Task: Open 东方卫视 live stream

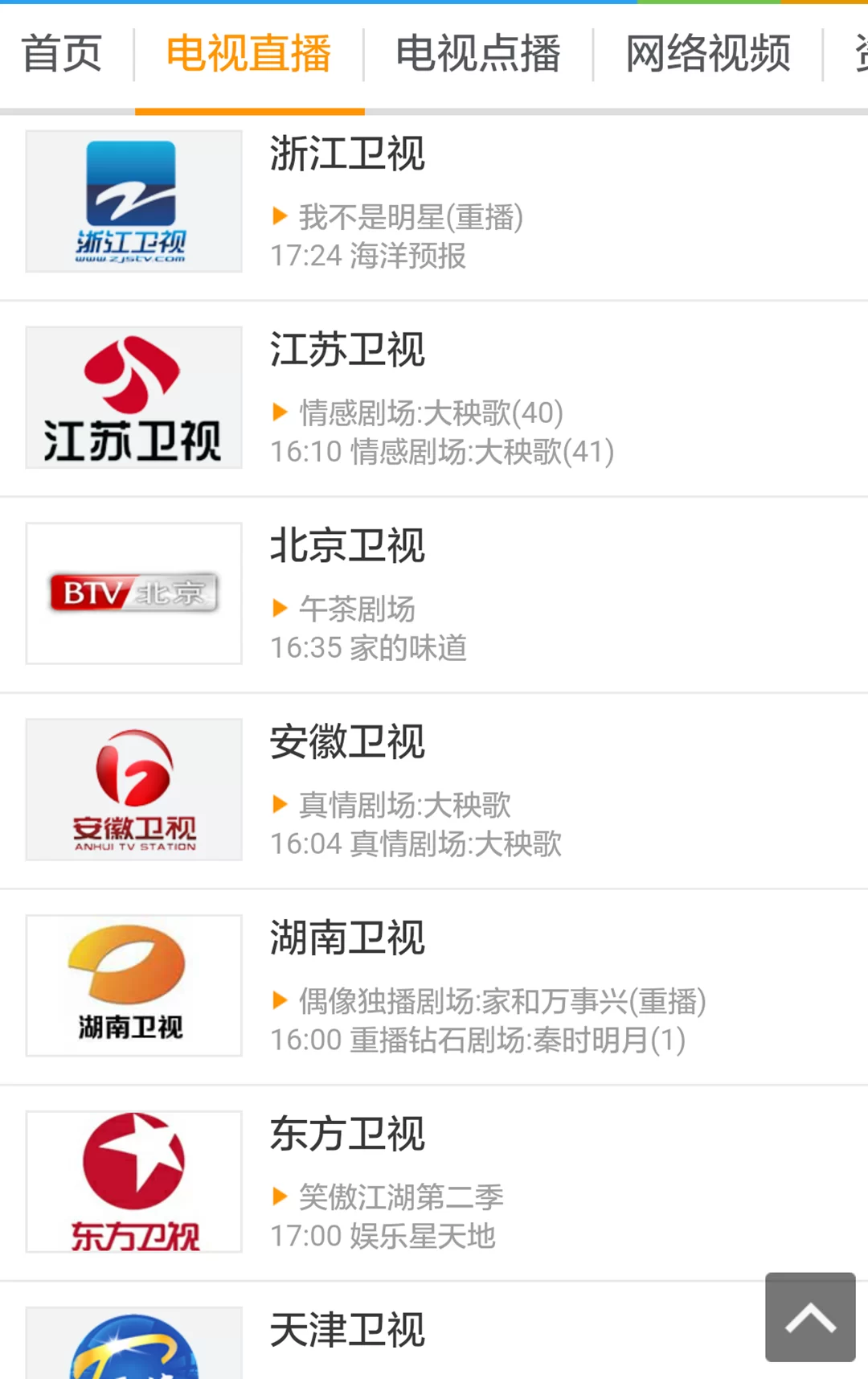Action: pos(434,1184)
